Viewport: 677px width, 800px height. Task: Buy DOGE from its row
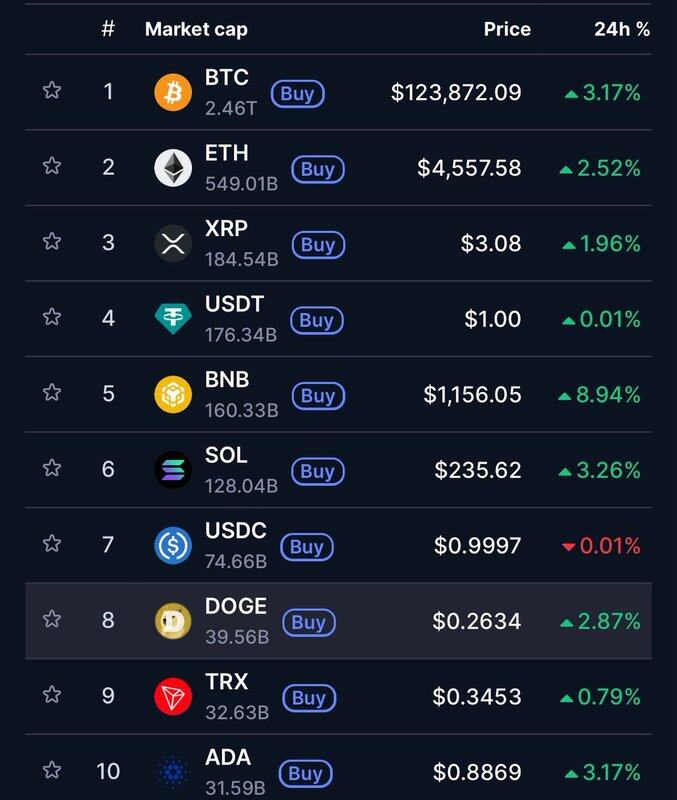pos(308,622)
